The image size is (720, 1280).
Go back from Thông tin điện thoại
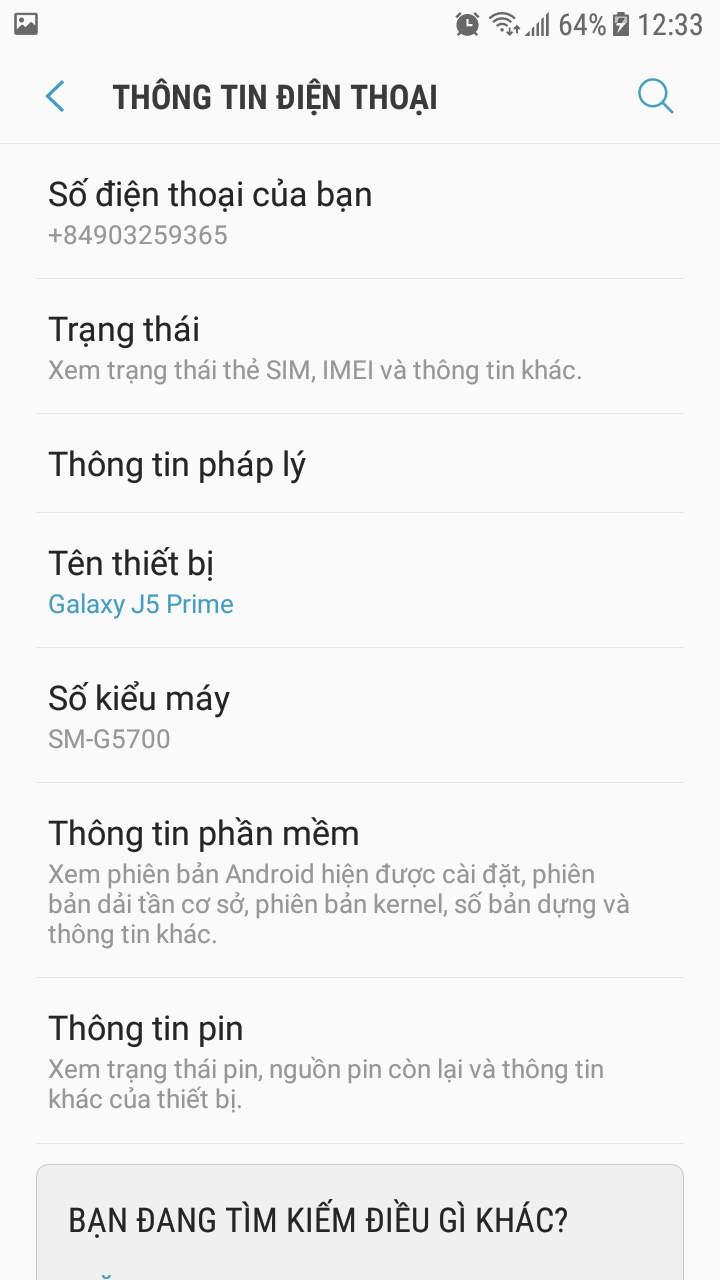[x=56, y=97]
